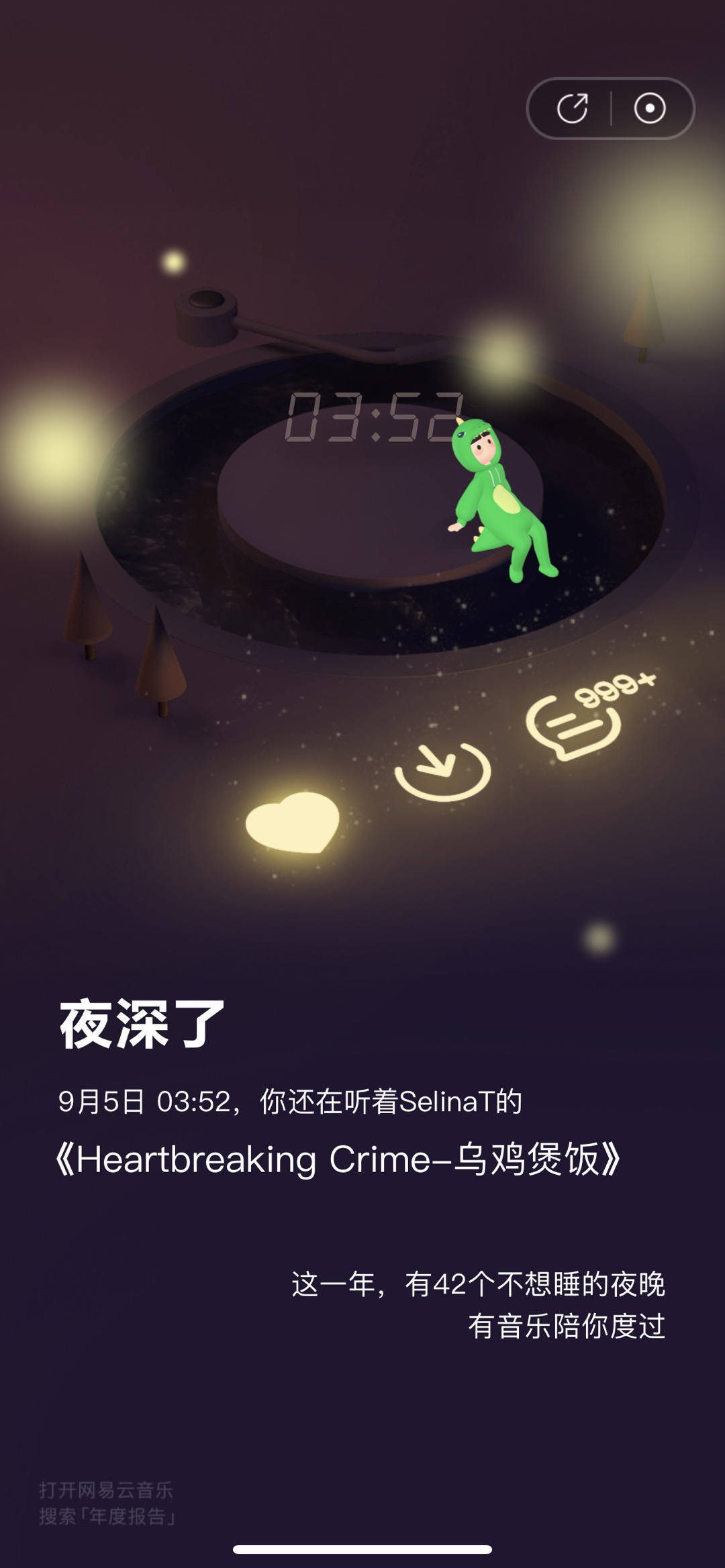
Task: Tap the circular dot icon in capsule
Action: click(x=649, y=109)
